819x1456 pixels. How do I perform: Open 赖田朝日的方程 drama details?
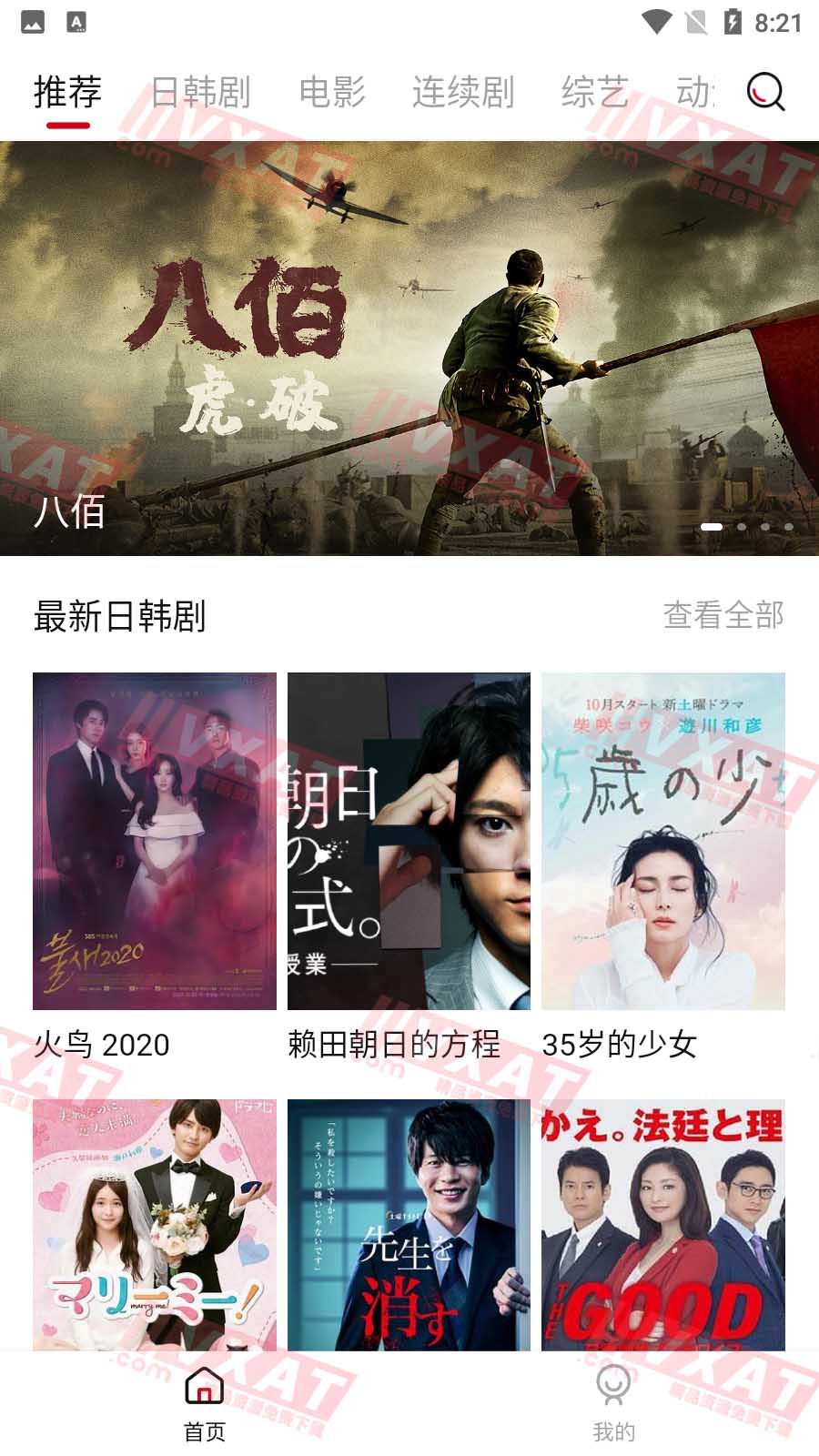pos(407,839)
